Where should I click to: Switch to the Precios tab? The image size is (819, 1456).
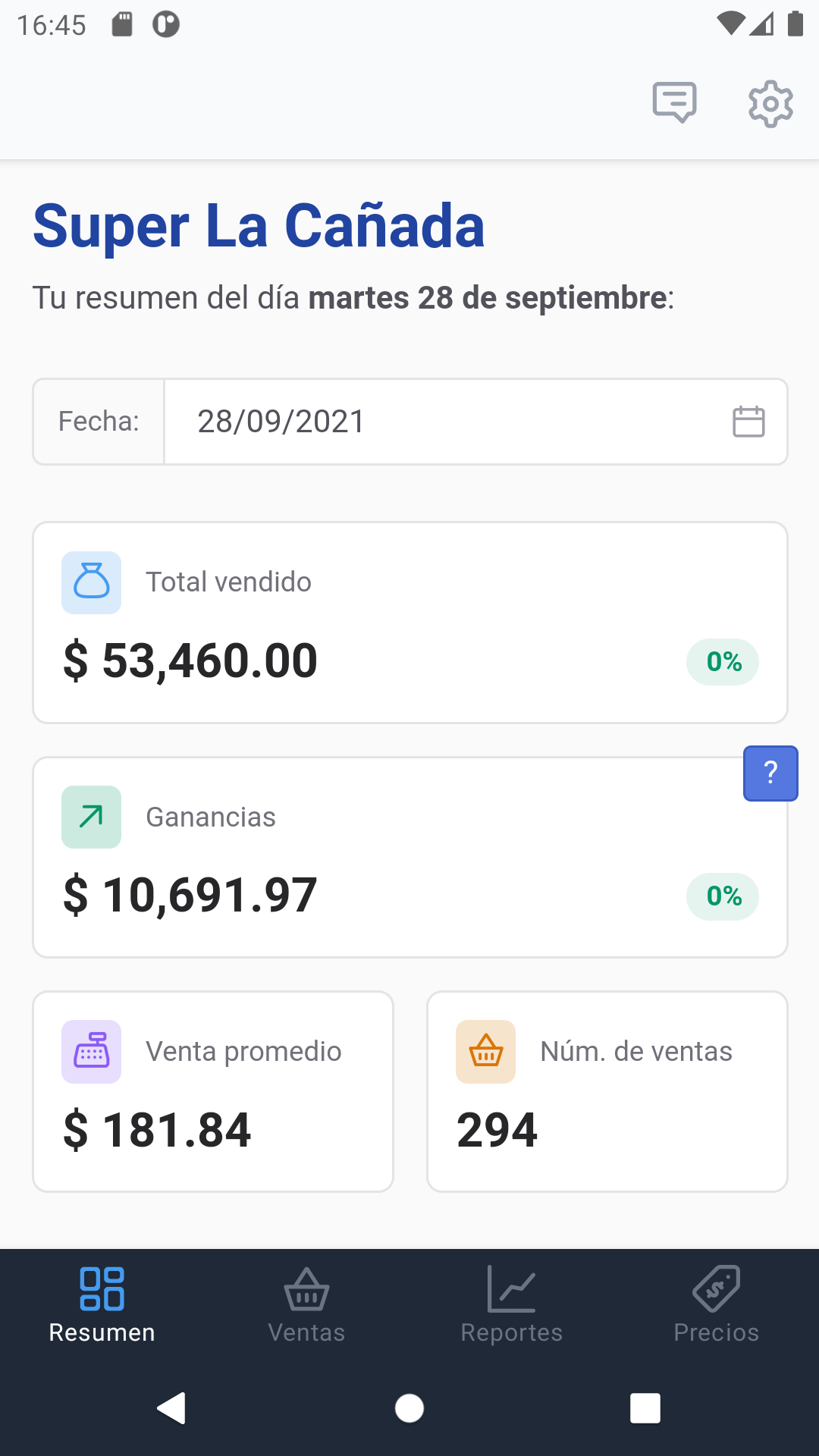(717, 1305)
